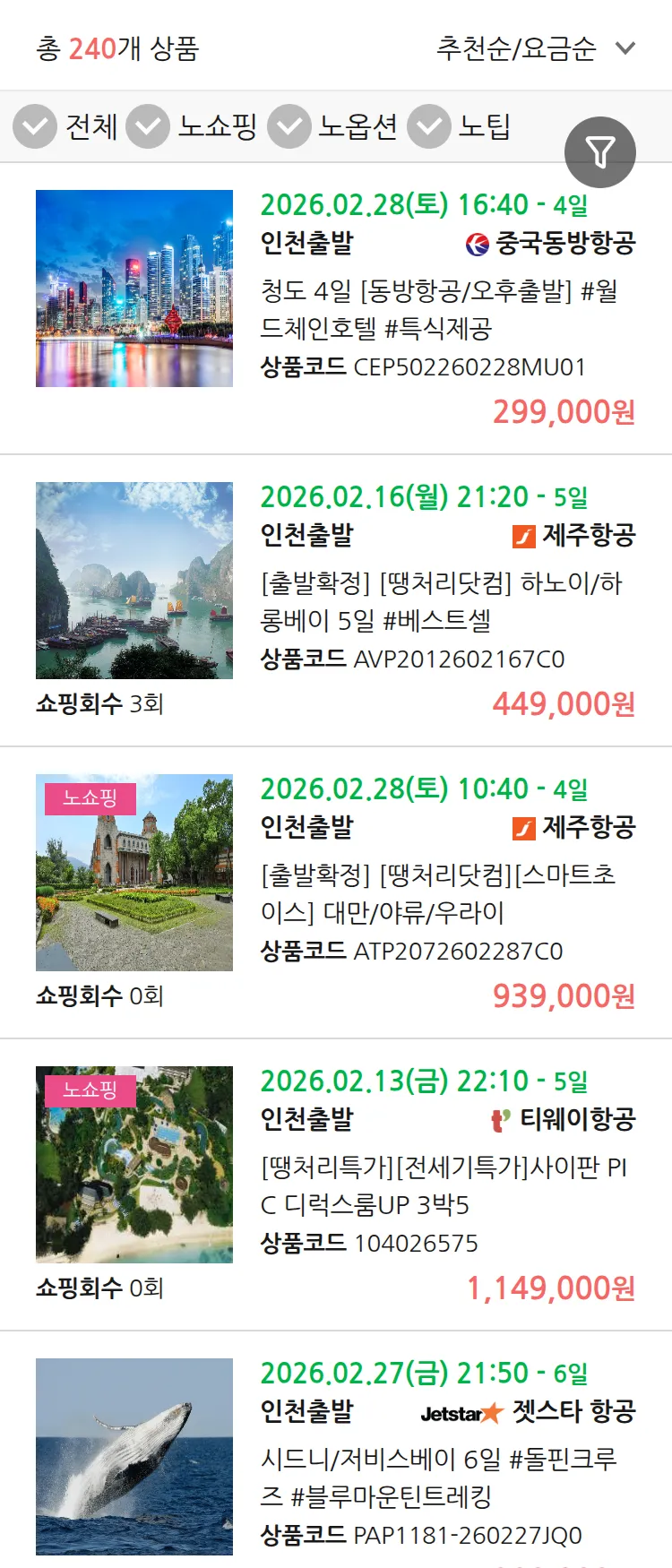Viewport: 672px width, 1568px height.
Task: Enable the 노쇼핑 filter
Action: pos(149,126)
